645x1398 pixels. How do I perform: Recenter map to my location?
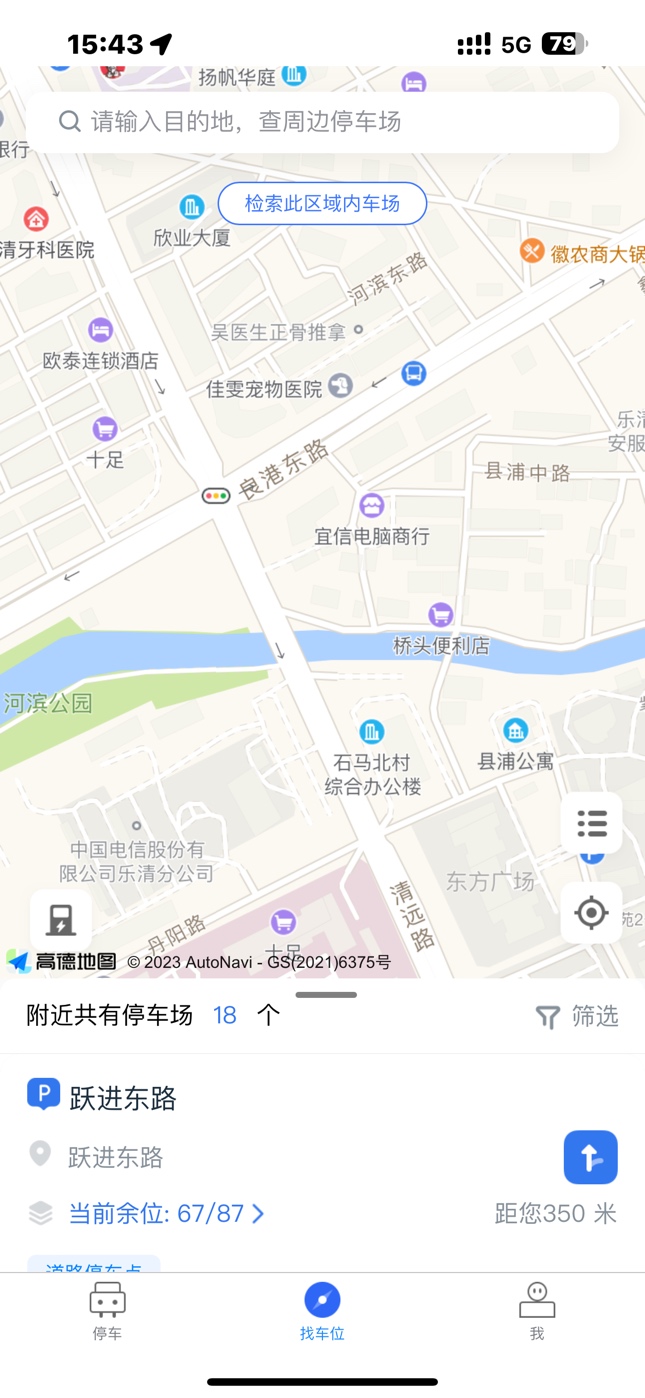[x=591, y=912]
